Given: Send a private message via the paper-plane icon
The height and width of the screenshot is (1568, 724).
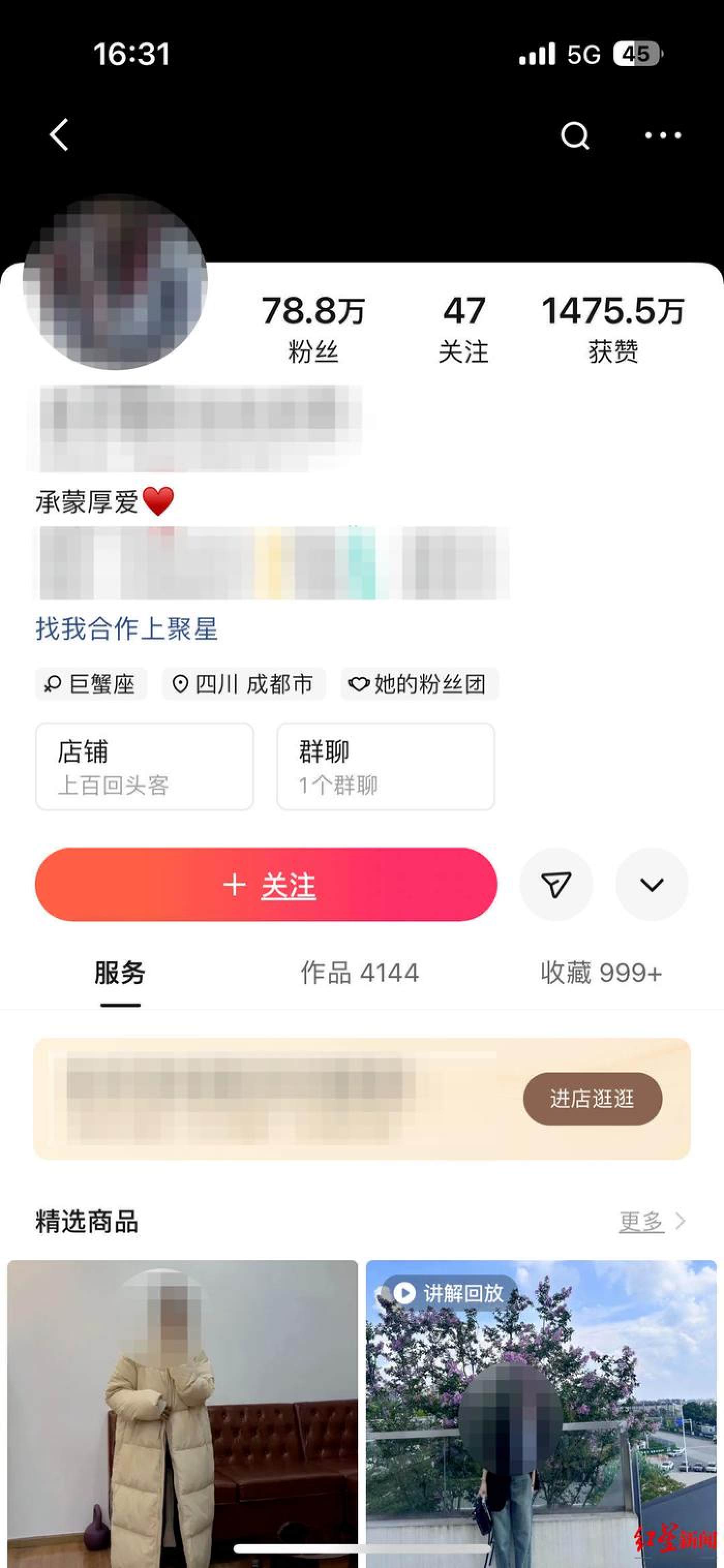Looking at the screenshot, I should tap(556, 884).
